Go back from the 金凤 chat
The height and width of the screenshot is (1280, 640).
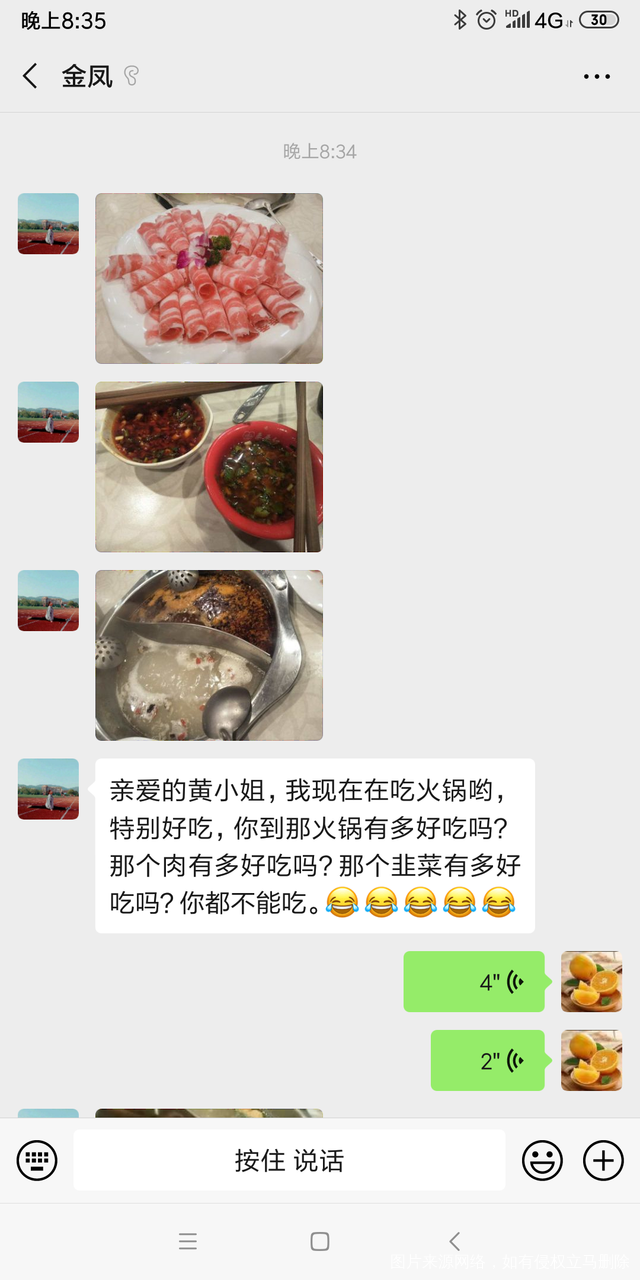point(30,76)
